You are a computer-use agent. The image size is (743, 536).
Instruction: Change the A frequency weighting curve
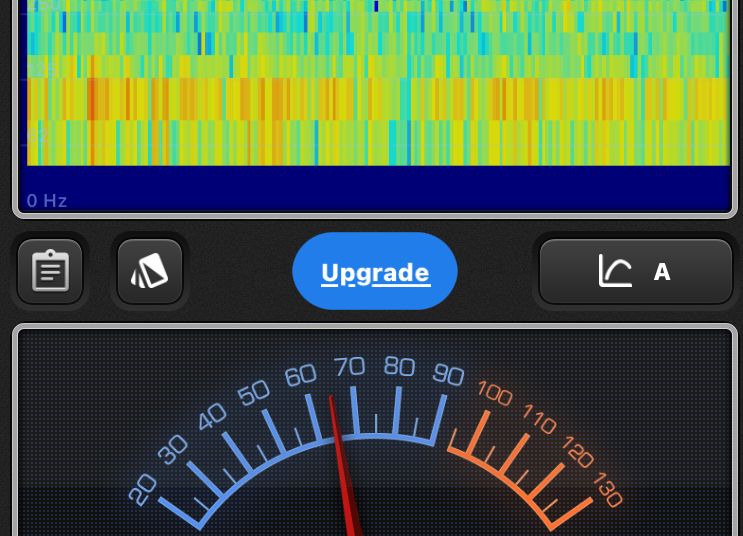636,271
